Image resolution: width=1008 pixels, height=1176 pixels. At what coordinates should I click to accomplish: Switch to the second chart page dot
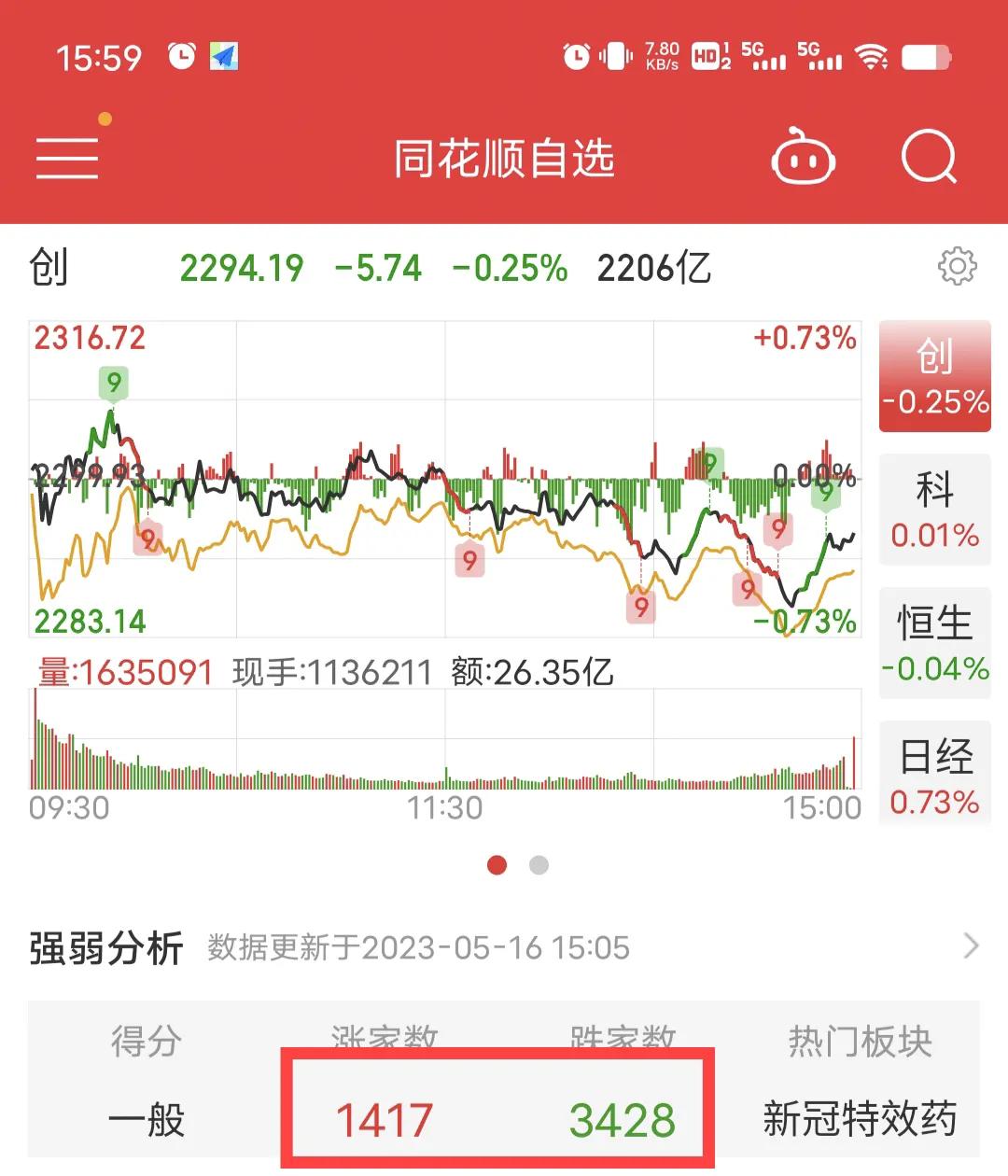click(539, 865)
